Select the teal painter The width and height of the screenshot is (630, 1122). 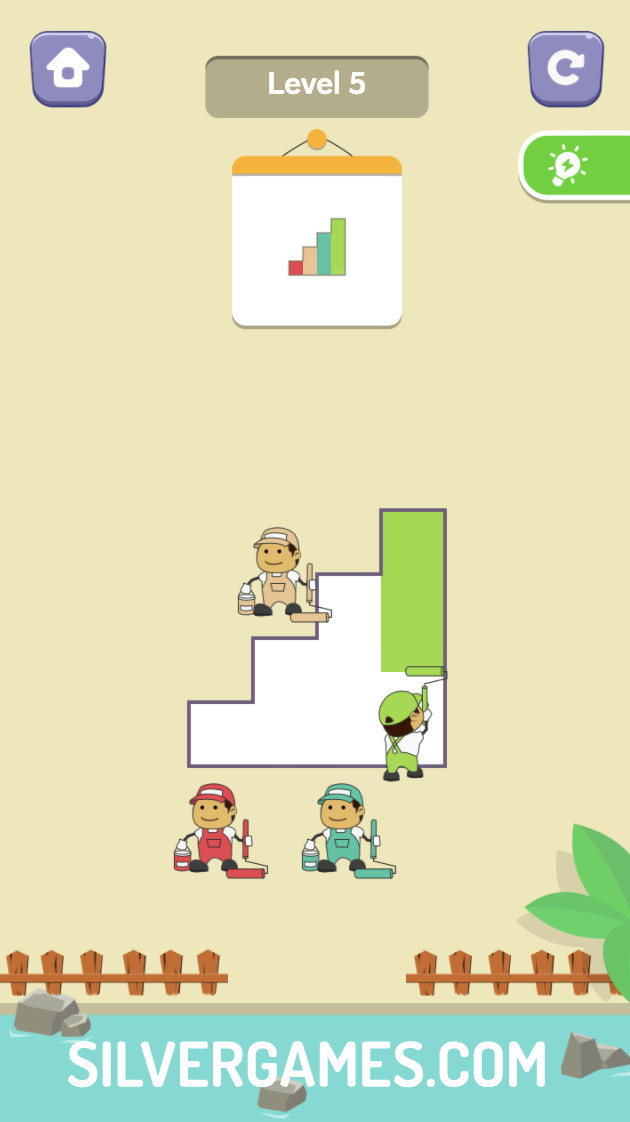[x=342, y=829]
